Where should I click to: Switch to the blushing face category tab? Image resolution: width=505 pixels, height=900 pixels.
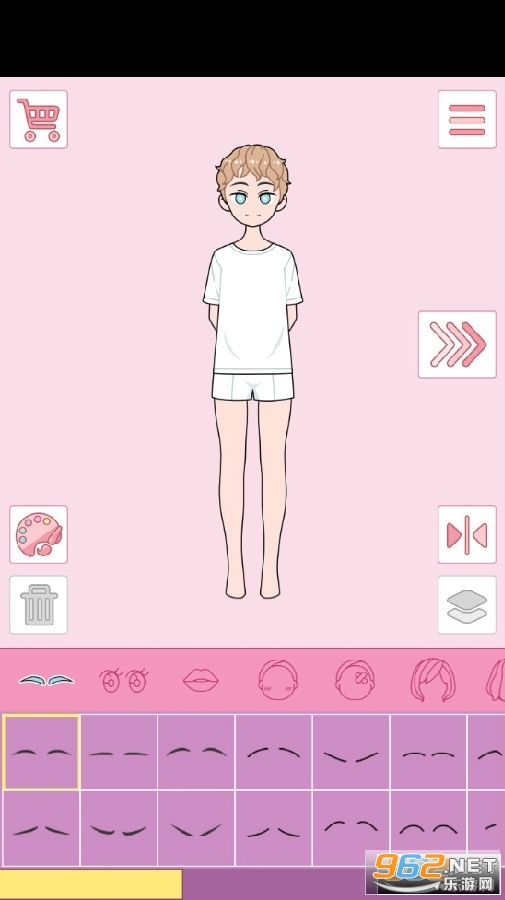click(278, 680)
